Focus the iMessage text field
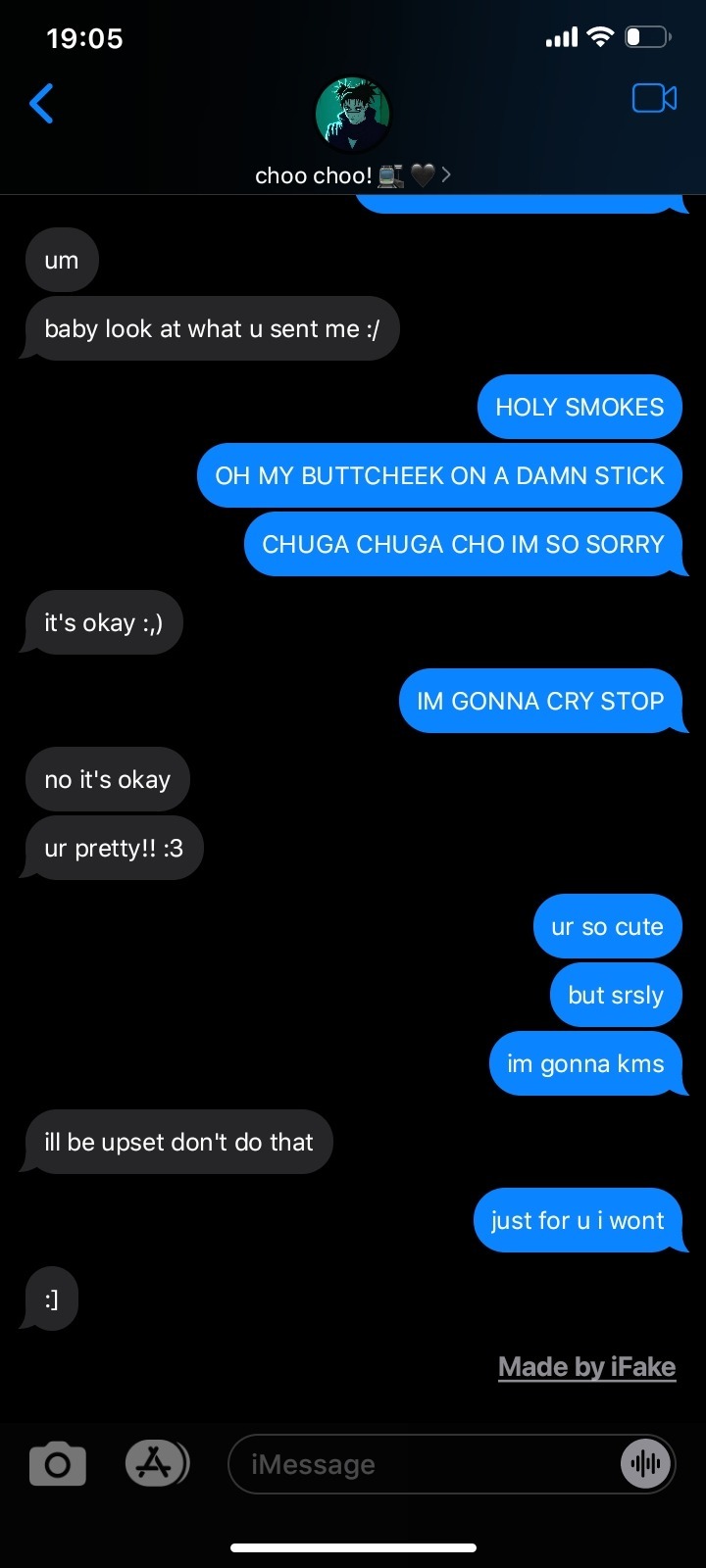This screenshot has width=706, height=1568. (422, 1464)
